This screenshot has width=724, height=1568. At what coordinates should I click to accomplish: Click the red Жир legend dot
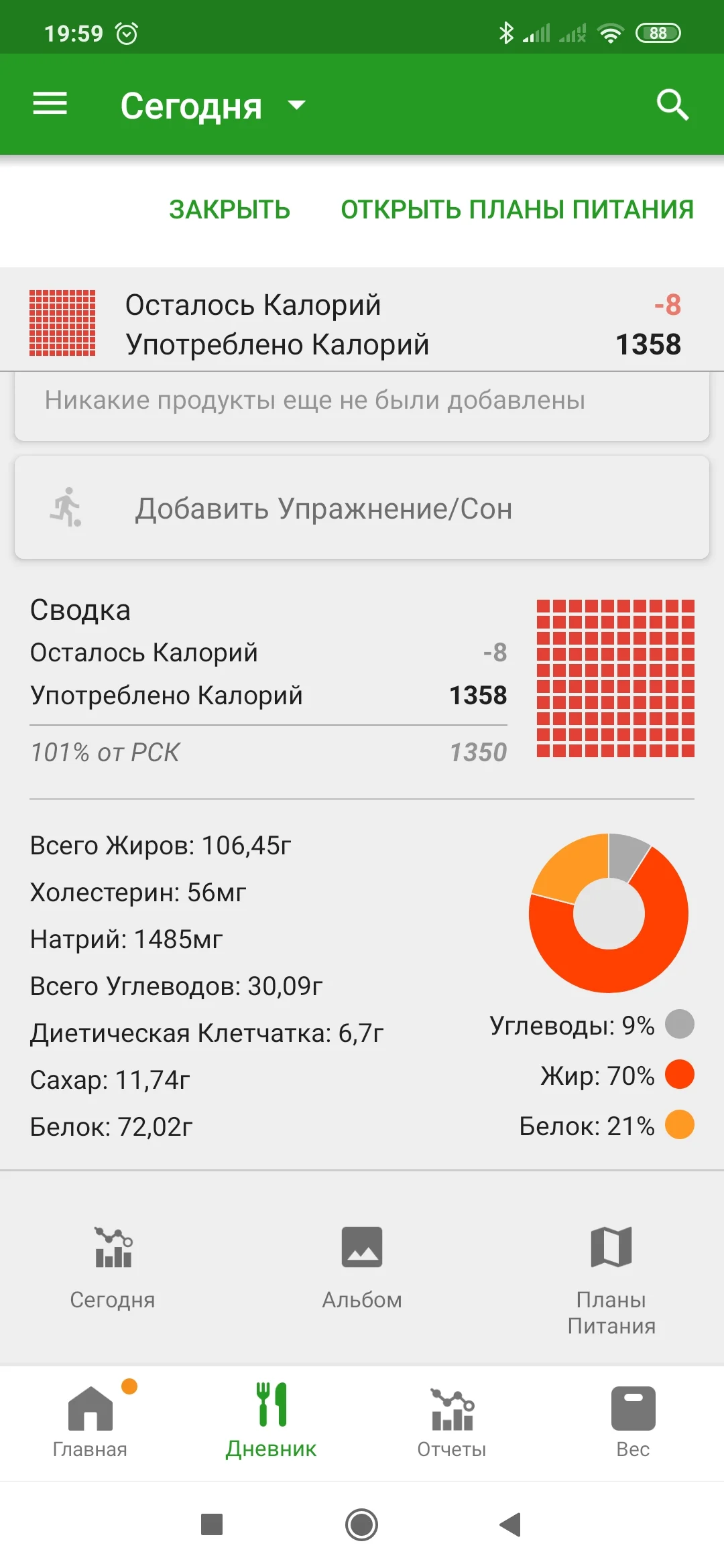click(x=679, y=1075)
